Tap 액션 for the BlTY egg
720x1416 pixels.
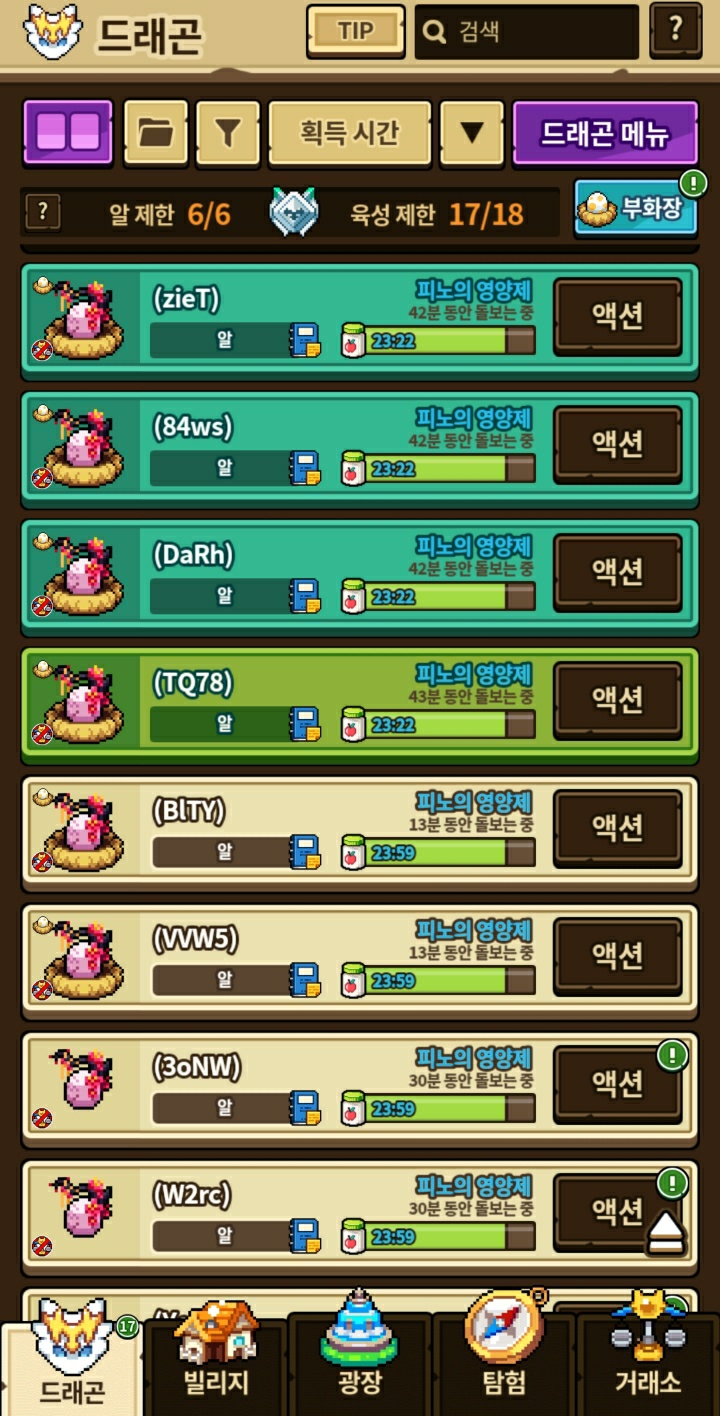(x=617, y=828)
